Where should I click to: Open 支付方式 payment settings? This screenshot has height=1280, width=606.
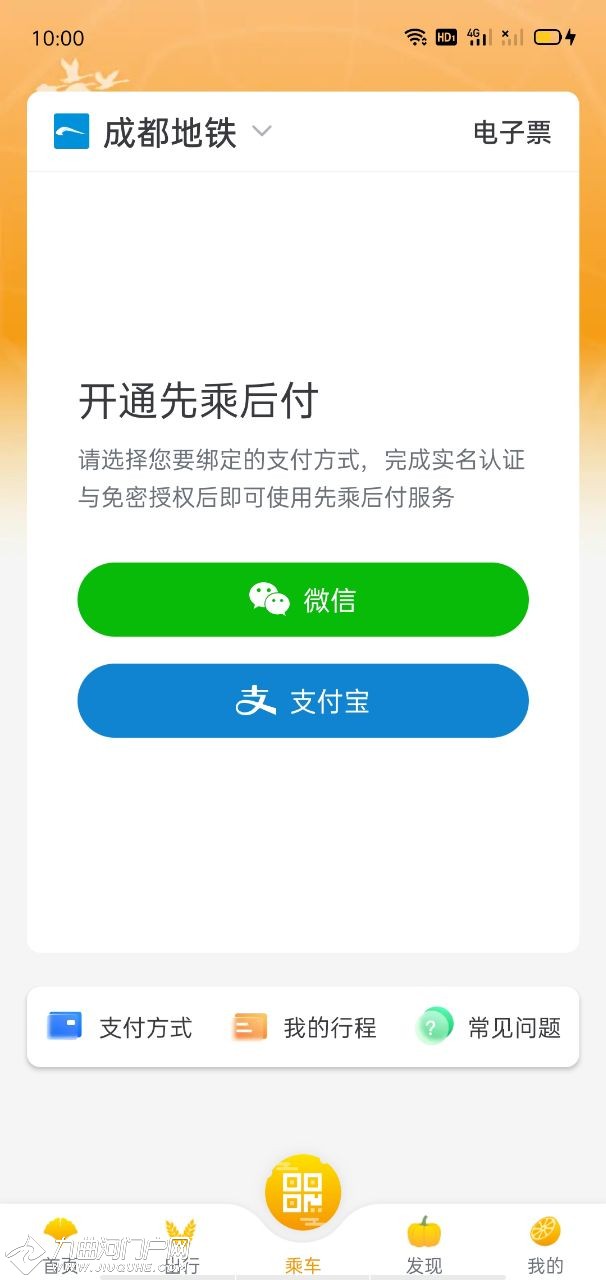(120, 1027)
